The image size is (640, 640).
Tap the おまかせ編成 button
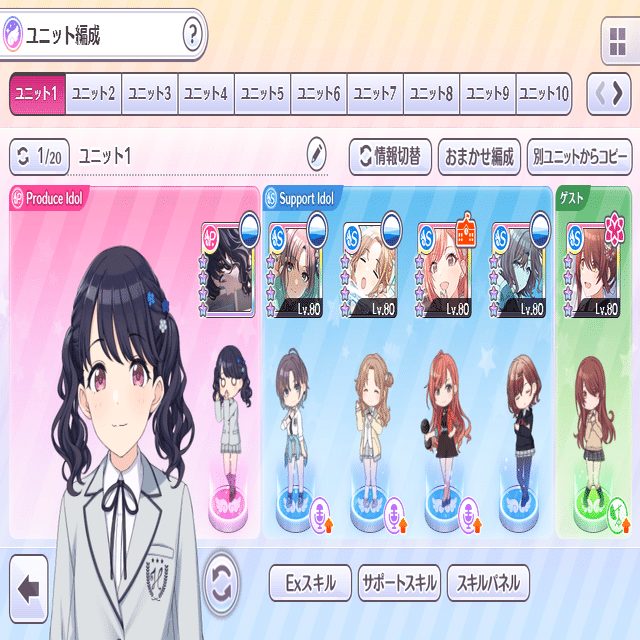[480, 157]
